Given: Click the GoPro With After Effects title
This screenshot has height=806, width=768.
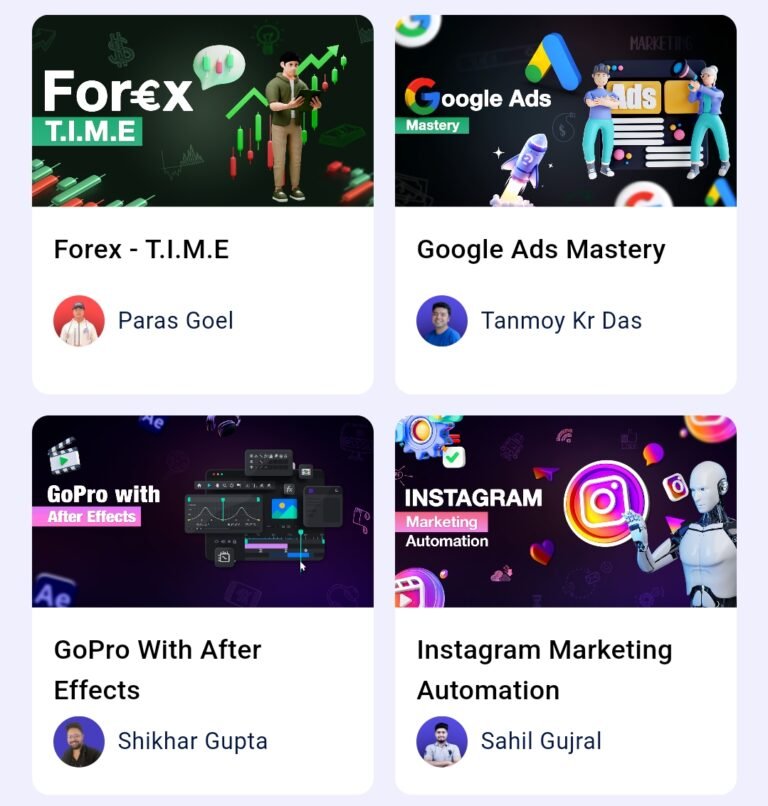Looking at the screenshot, I should [x=157, y=668].
